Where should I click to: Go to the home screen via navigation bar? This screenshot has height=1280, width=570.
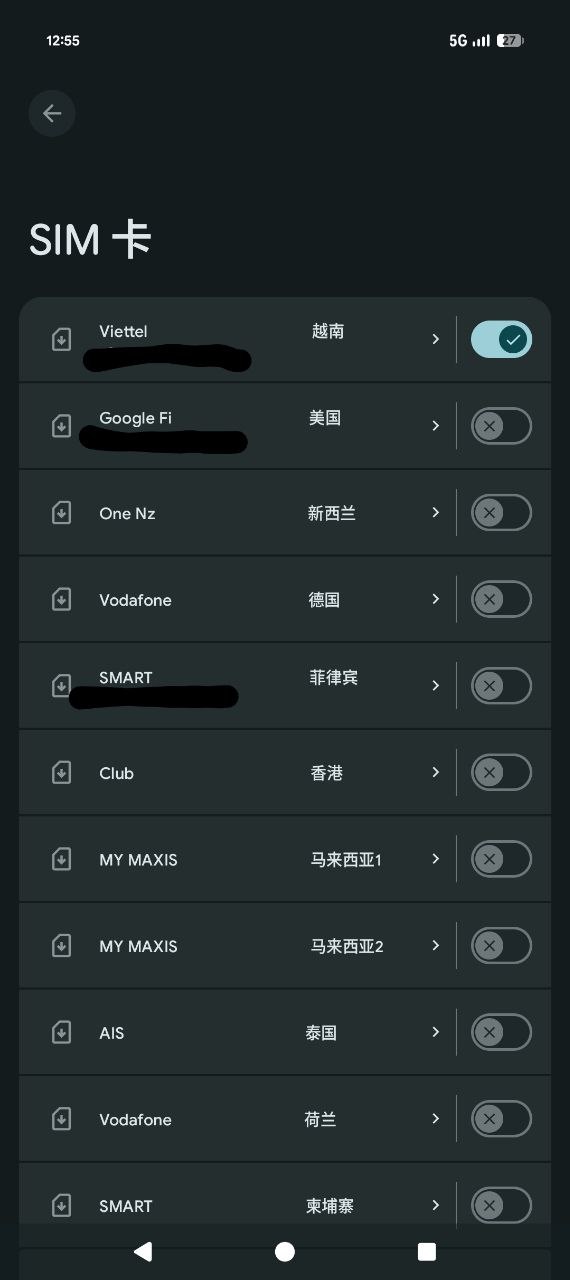pyautogui.click(x=285, y=1252)
